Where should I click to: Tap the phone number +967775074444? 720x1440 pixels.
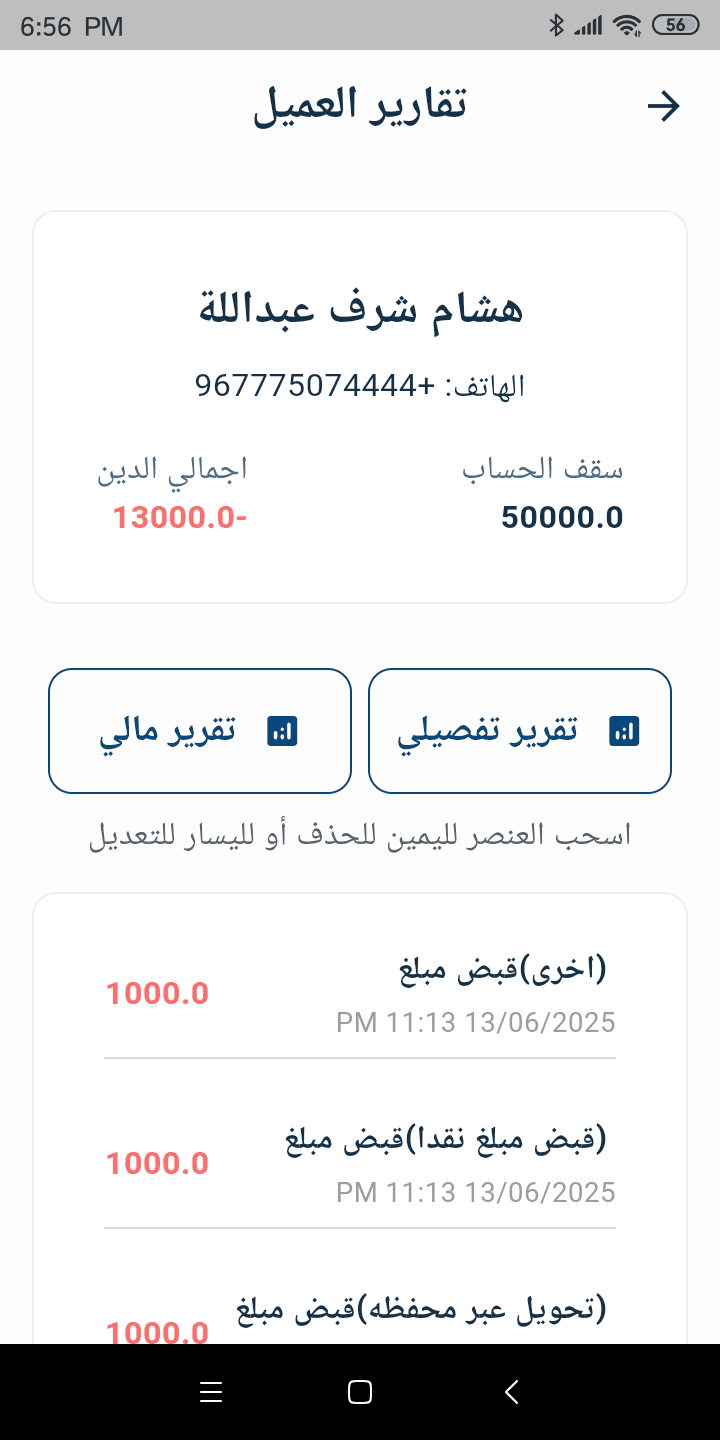pos(360,385)
